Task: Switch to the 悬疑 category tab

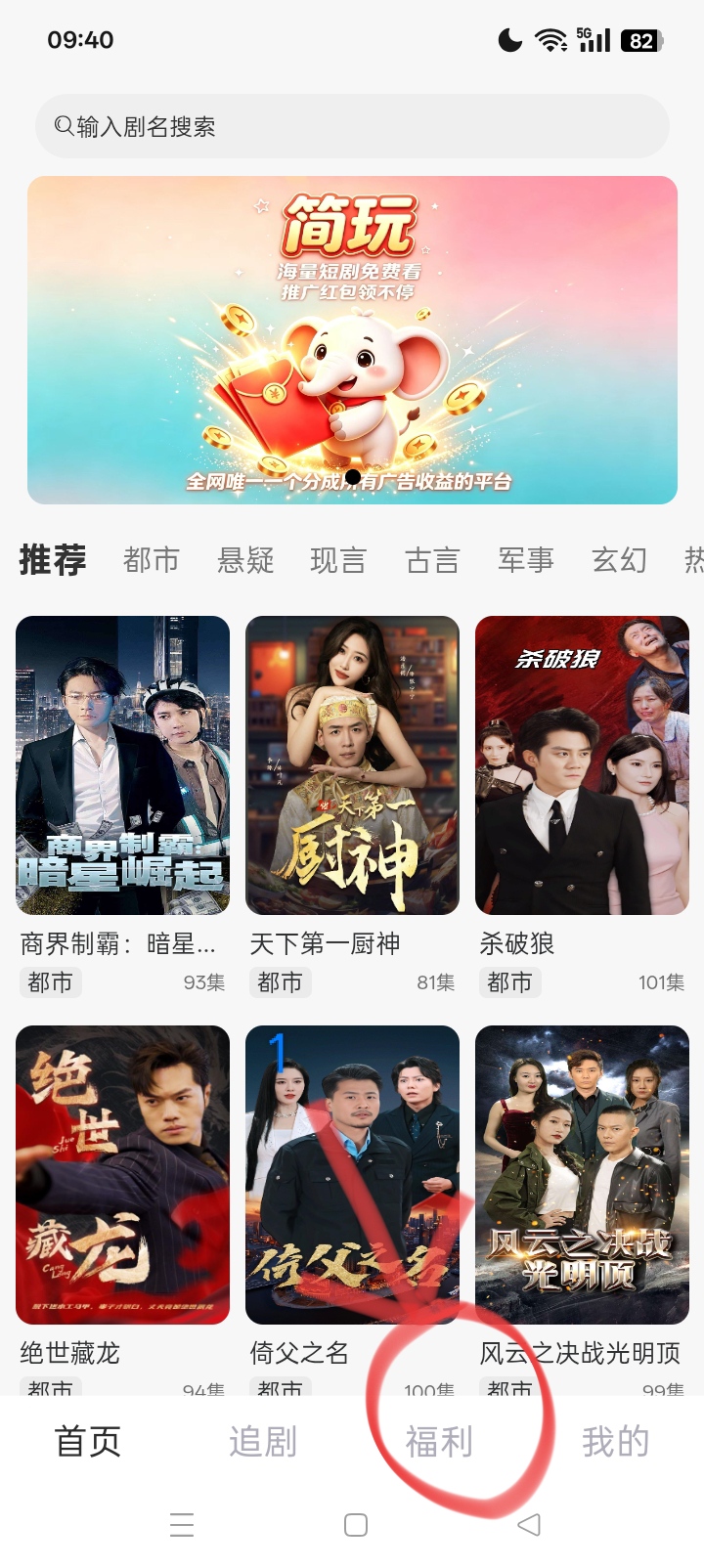Action: click(245, 560)
